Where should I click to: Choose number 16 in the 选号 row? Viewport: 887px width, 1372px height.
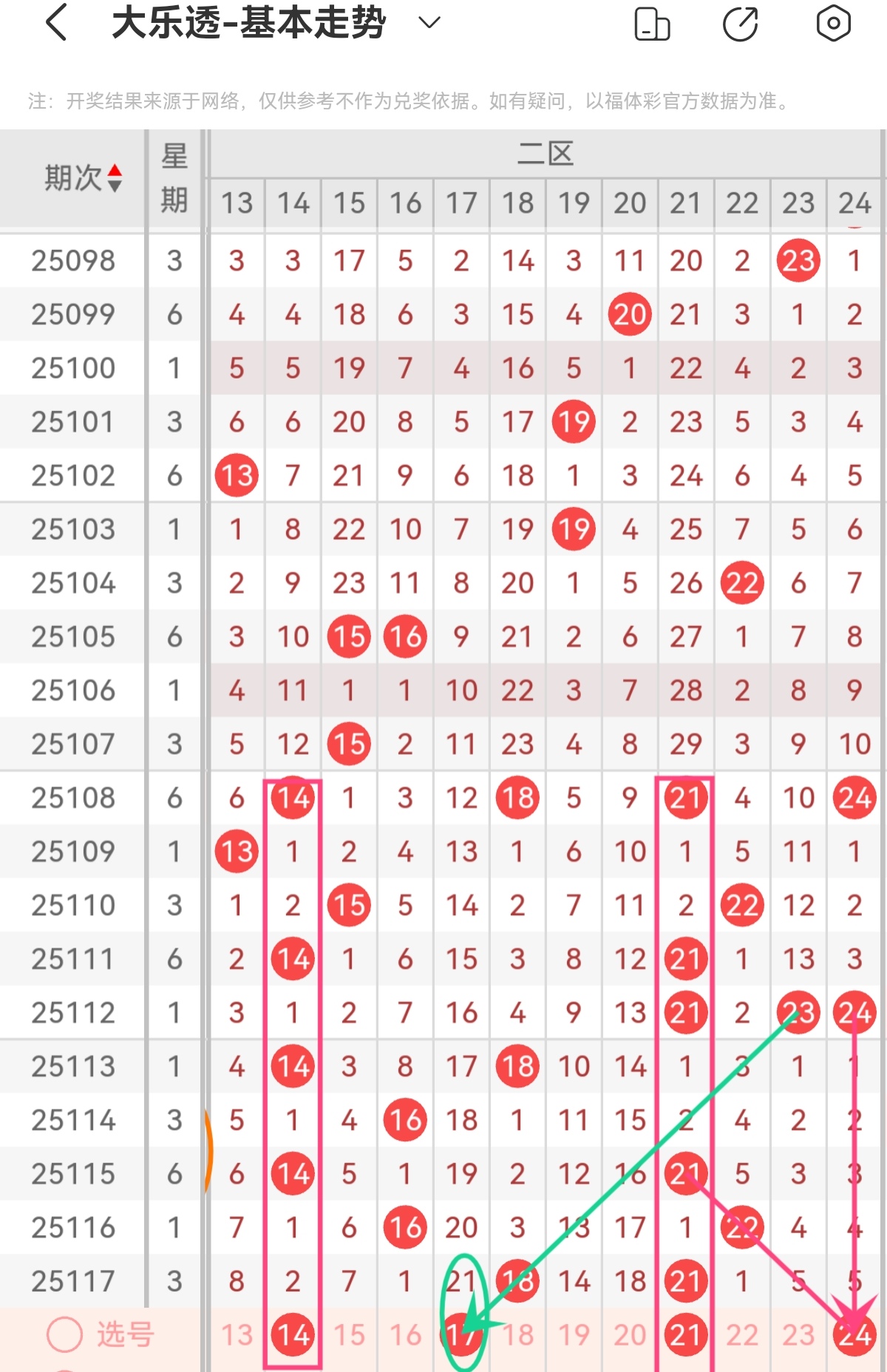405,1335
